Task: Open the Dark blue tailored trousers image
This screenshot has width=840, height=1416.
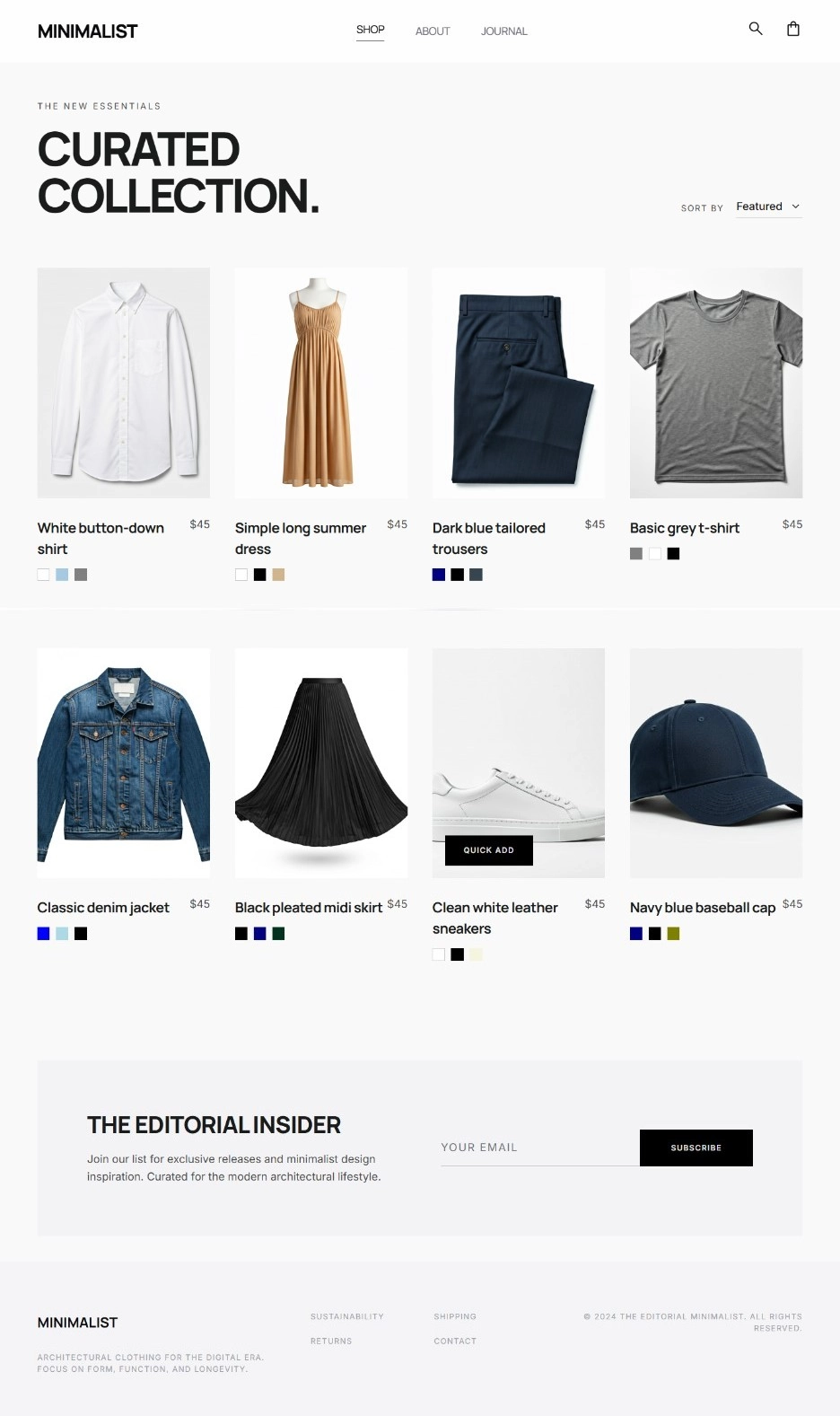Action: [x=519, y=383]
